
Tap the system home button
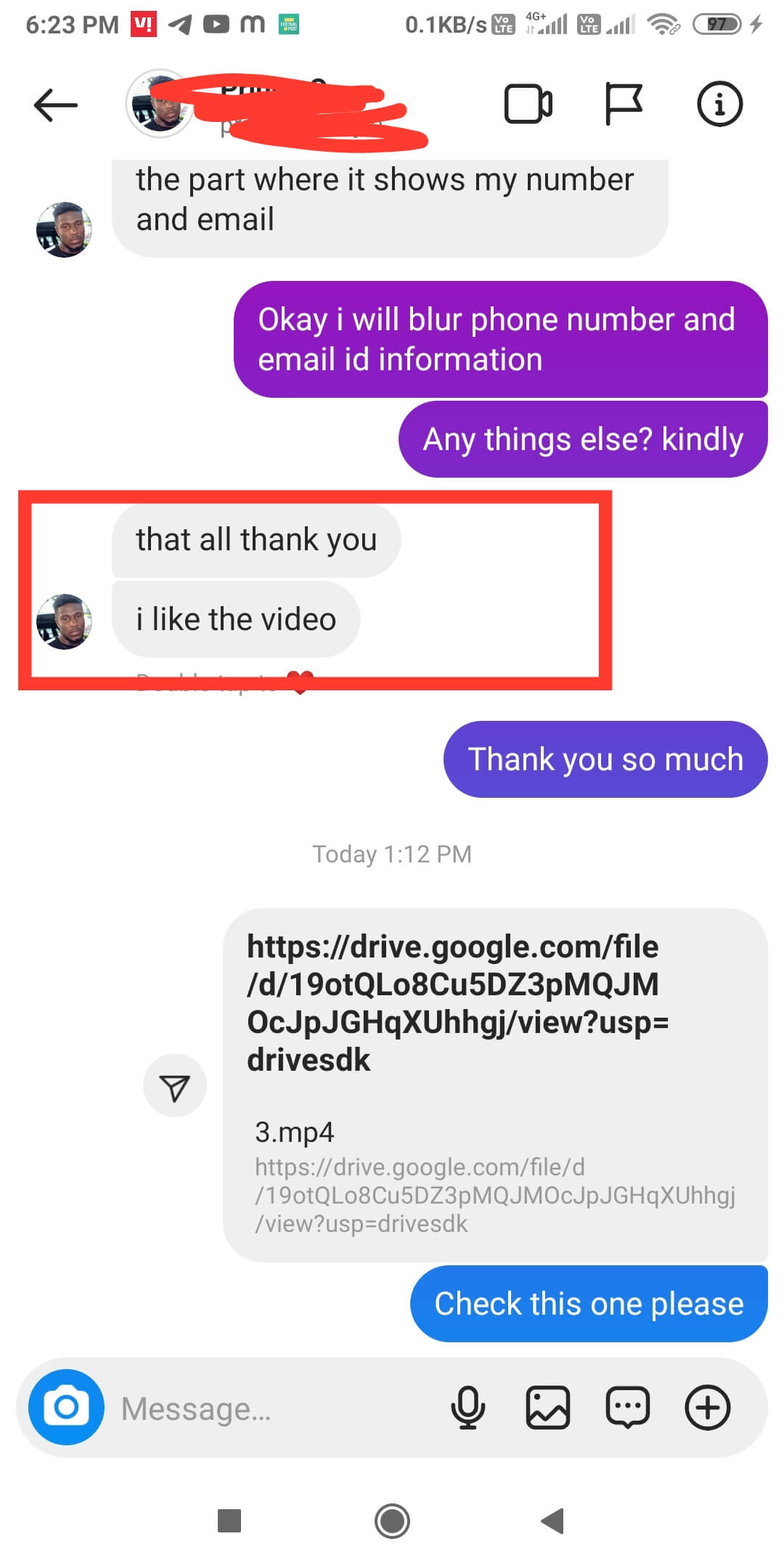tap(392, 1521)
